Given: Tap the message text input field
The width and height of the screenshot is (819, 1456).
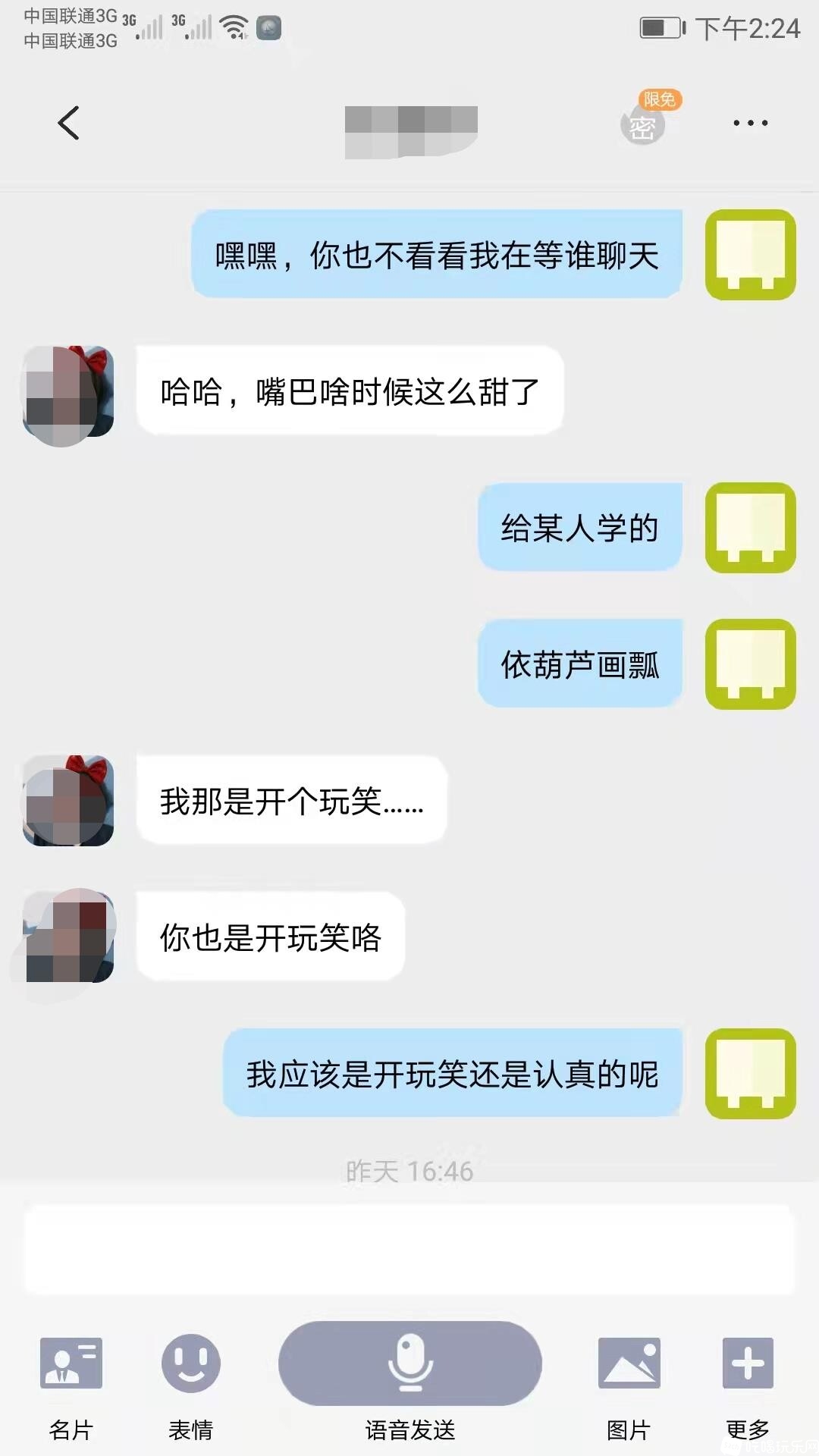Looking at the screenshot, I should pyautogui.click(x=409, y=1248).
